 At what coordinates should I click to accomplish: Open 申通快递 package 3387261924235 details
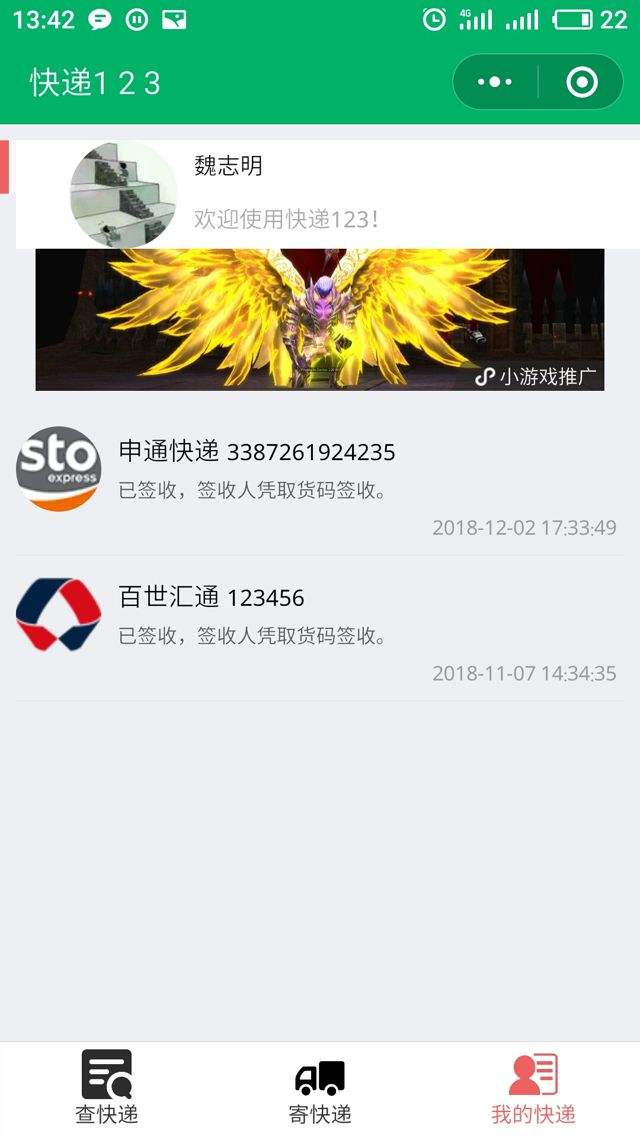320,482
